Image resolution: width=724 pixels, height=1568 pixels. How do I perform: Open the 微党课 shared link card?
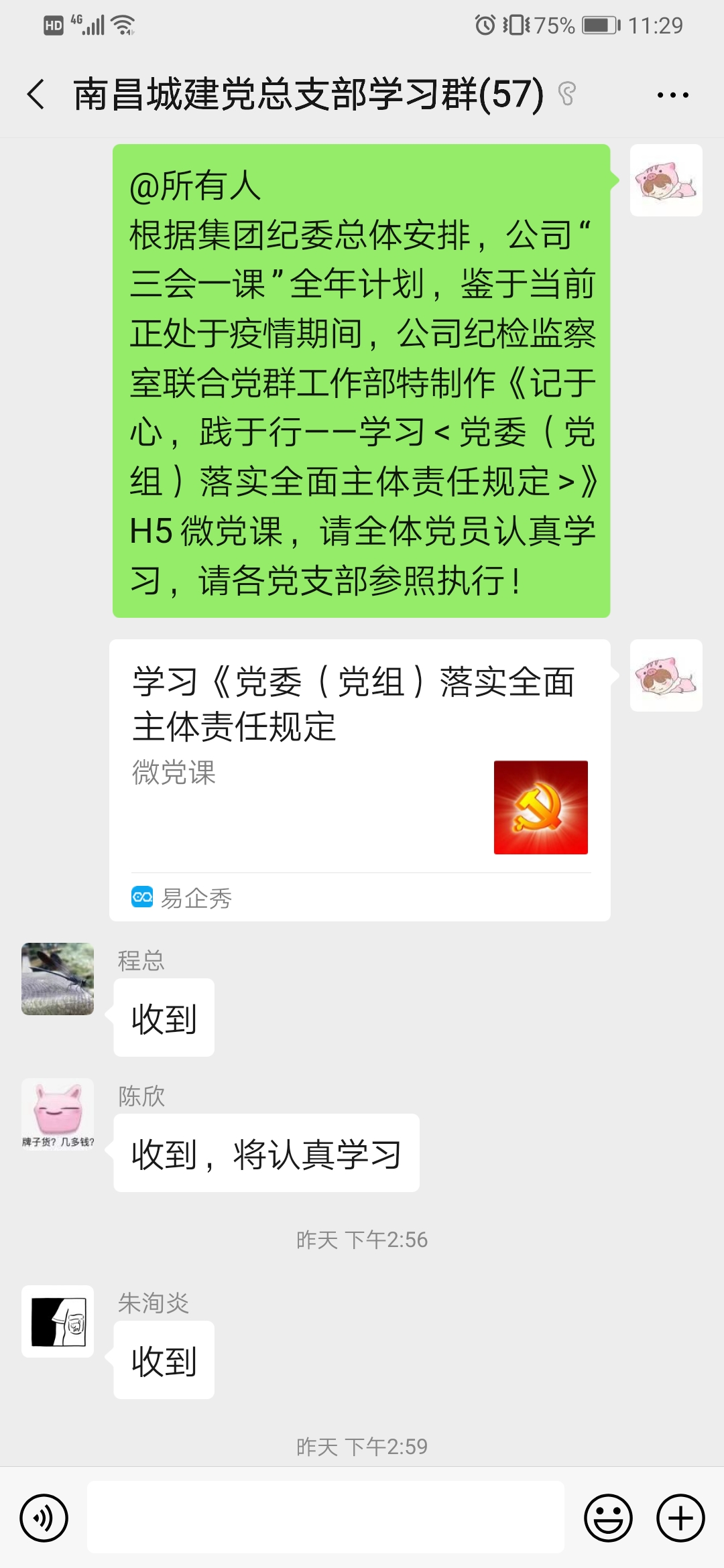(x=359, y=779)
